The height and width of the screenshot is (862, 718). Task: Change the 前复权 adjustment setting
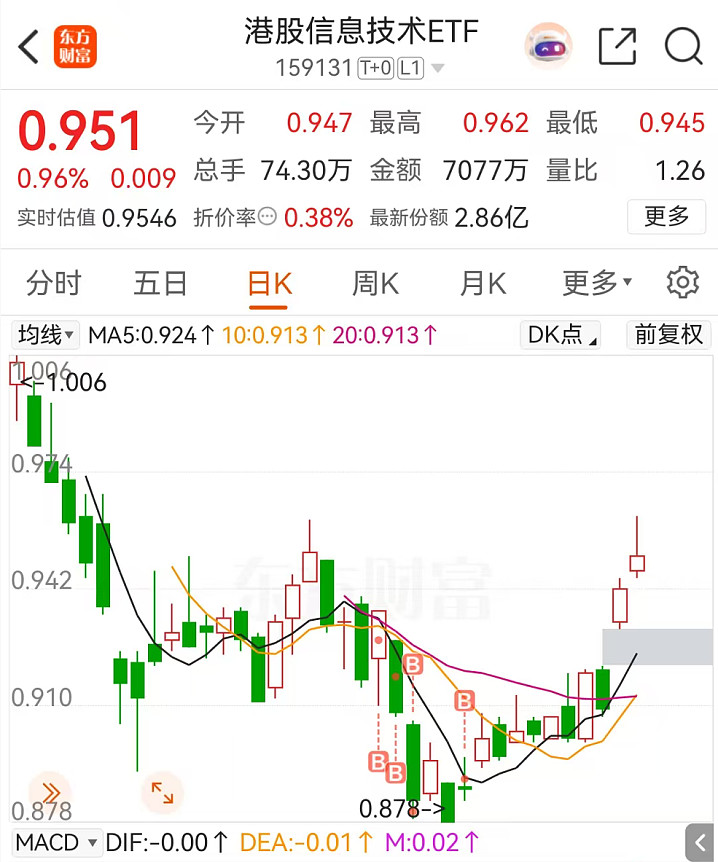click(x=668, y=335)
